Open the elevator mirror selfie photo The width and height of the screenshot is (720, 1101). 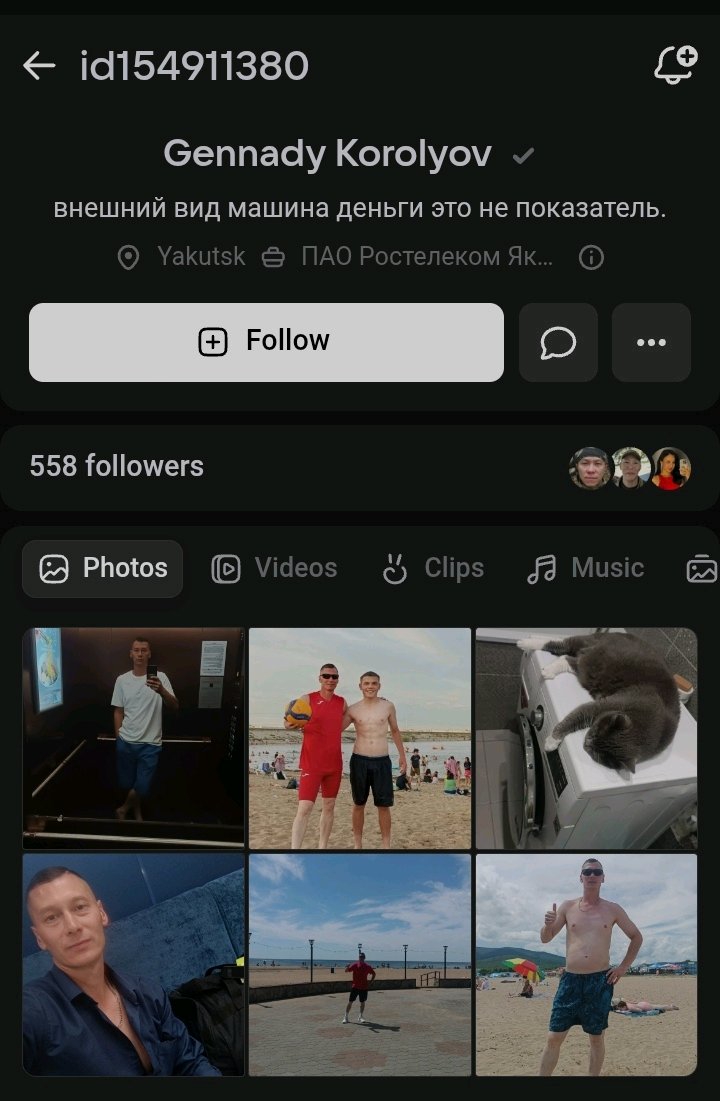(133, 738)
